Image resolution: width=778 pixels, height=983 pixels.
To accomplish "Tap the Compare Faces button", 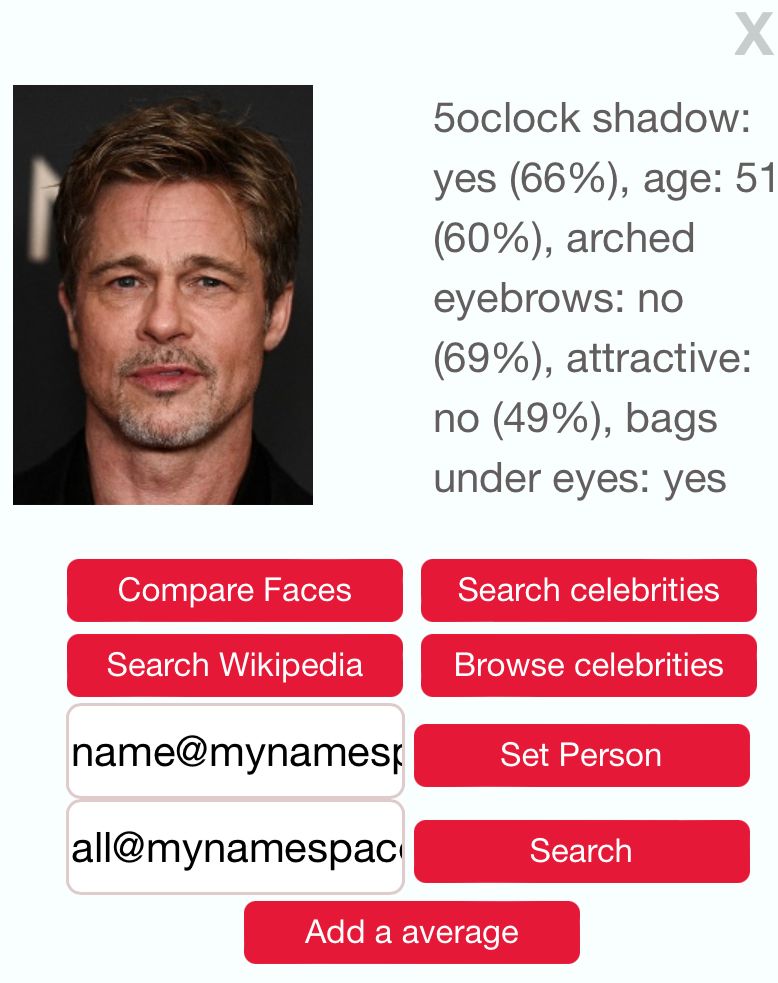I will click(x=235, y=590).
